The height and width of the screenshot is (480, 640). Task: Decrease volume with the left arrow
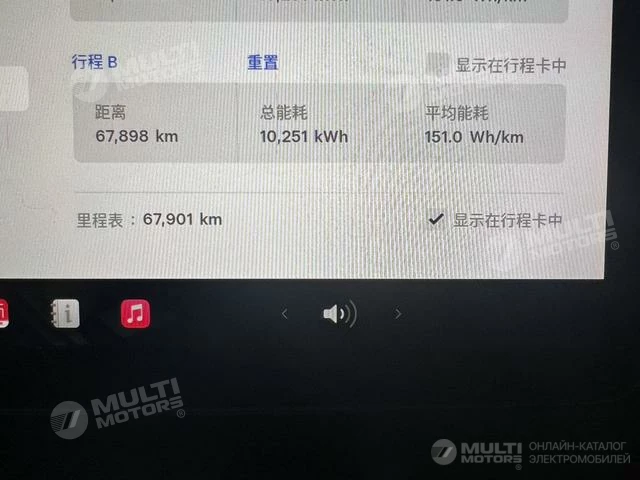pos(285,314)
